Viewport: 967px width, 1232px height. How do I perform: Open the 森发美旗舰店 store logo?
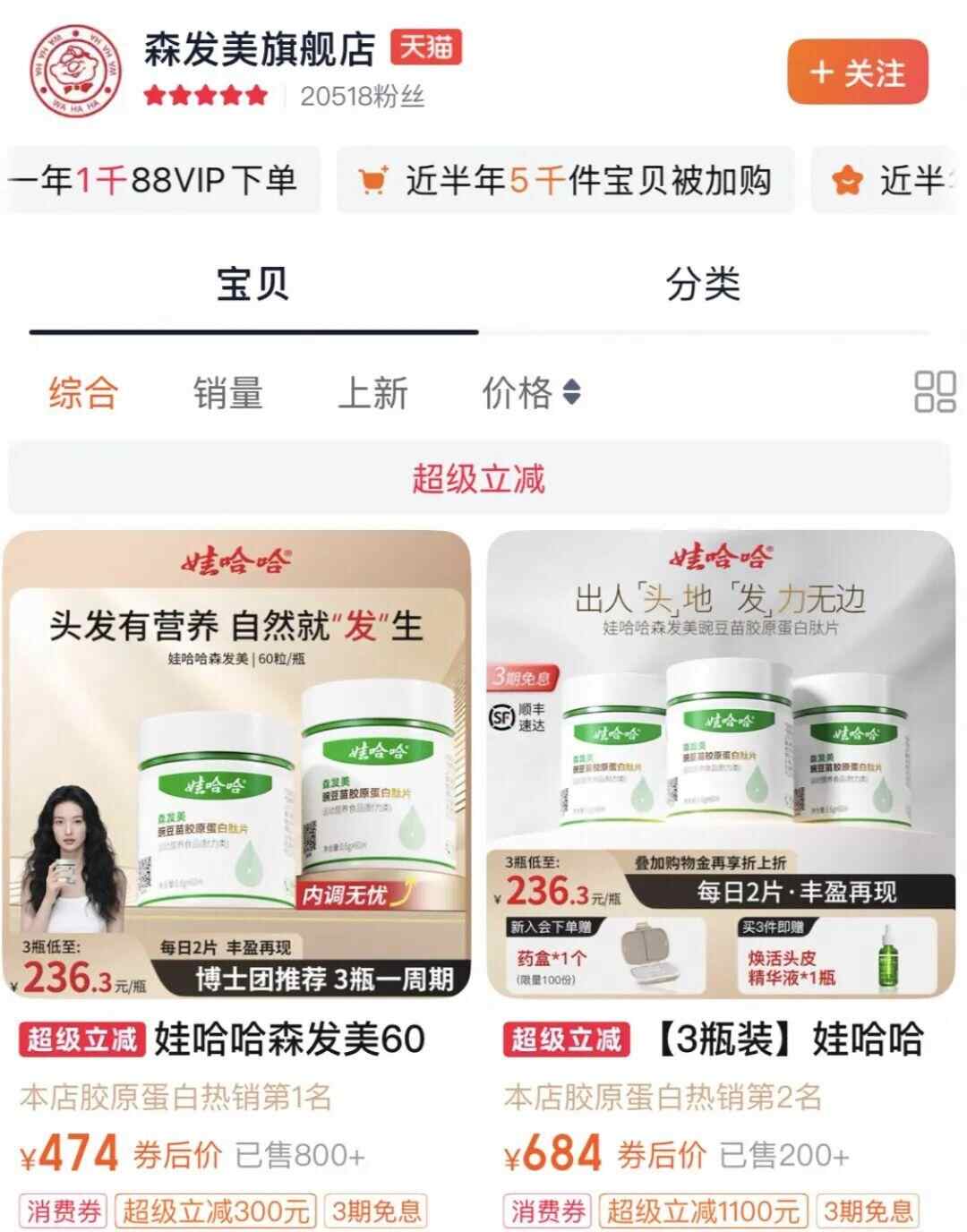[76, 73]
